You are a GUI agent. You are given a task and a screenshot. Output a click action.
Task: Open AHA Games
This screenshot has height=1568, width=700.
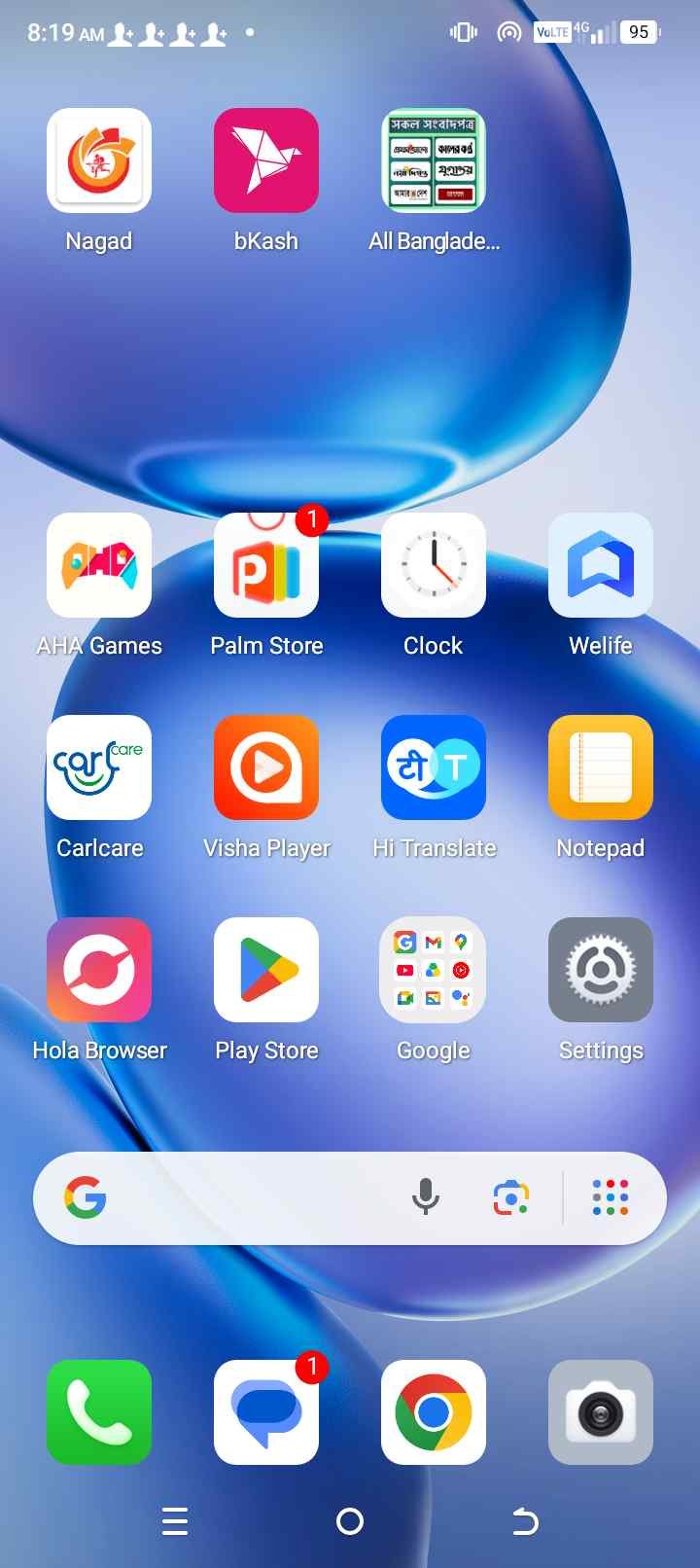99,565
